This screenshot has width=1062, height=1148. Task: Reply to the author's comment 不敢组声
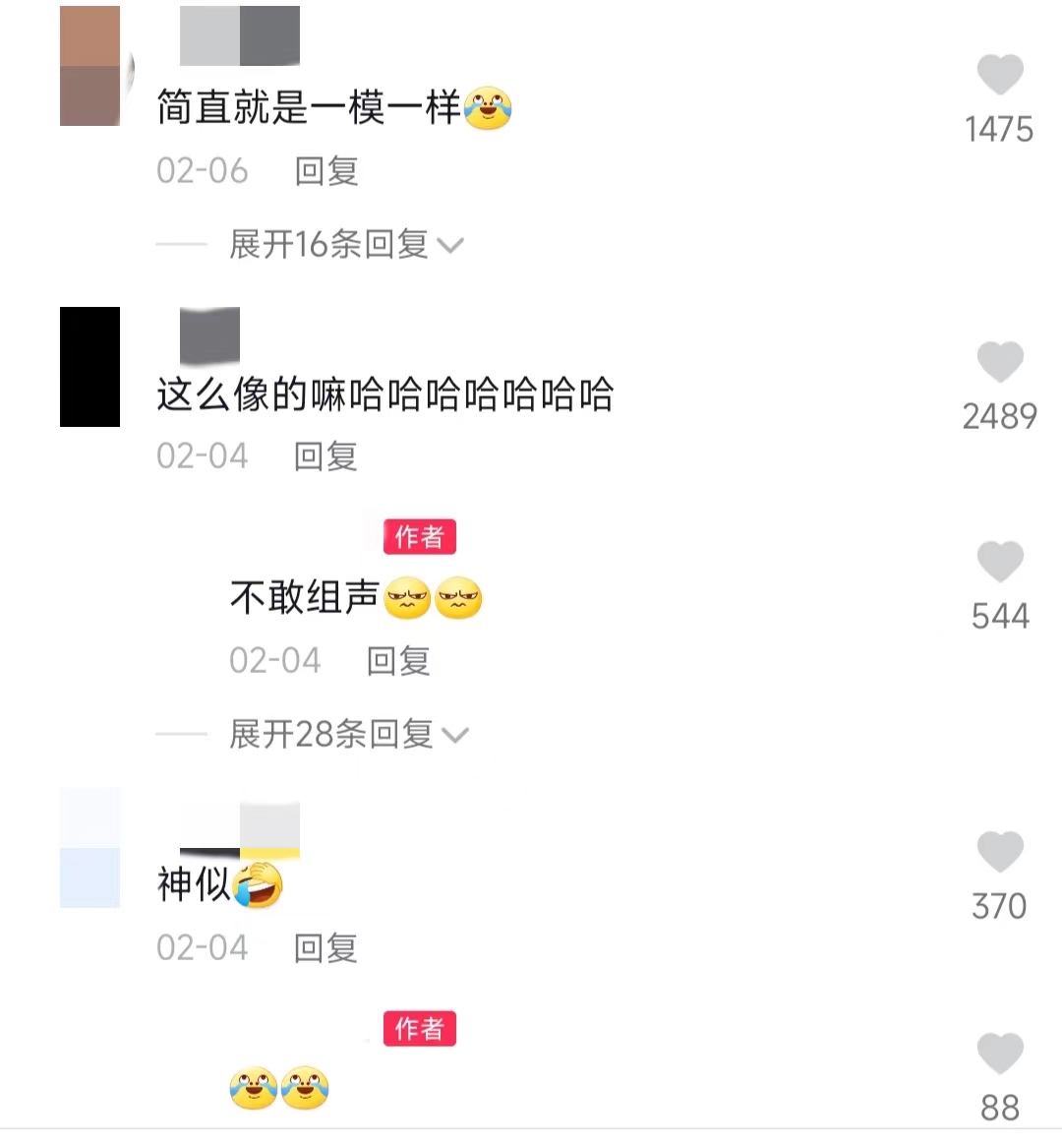click(398, 661)
